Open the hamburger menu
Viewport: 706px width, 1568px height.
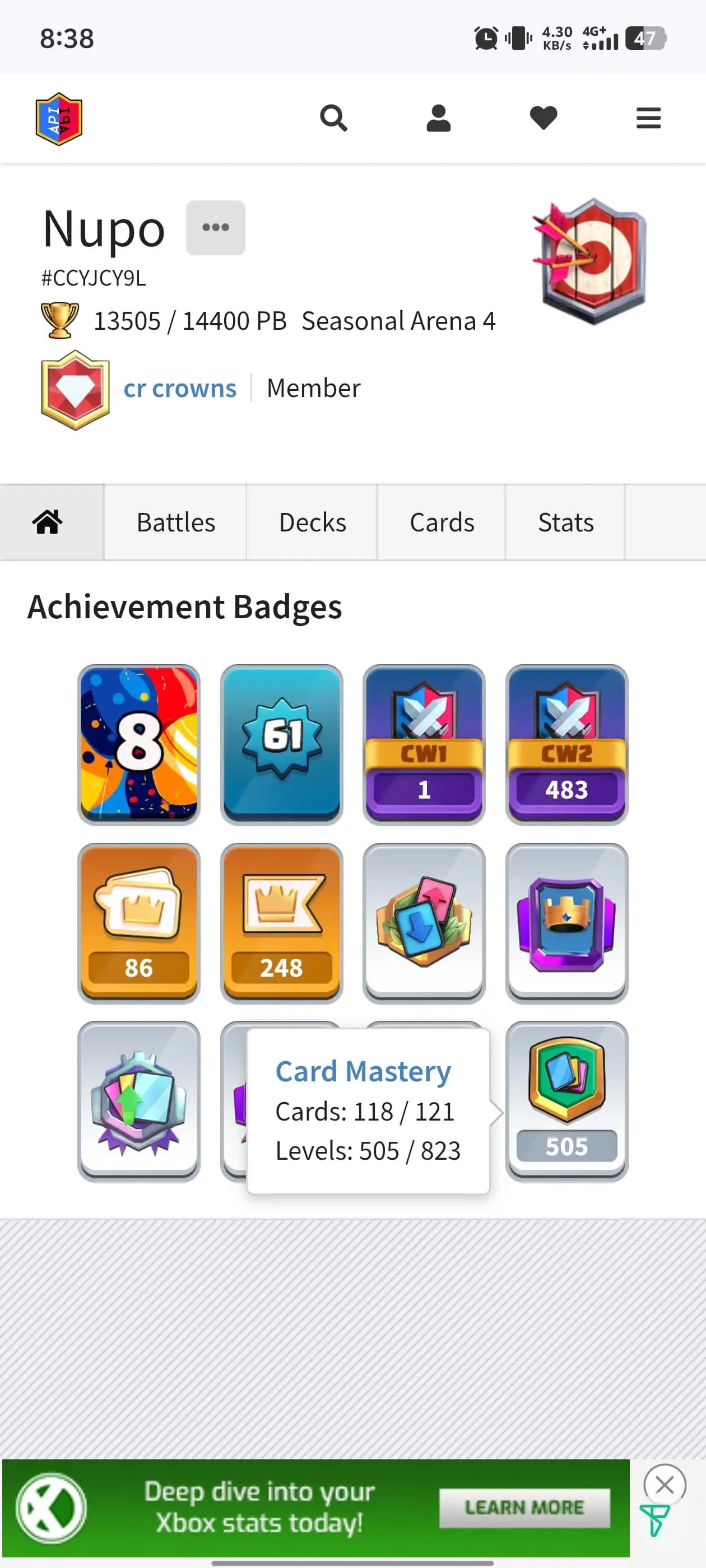648,118
